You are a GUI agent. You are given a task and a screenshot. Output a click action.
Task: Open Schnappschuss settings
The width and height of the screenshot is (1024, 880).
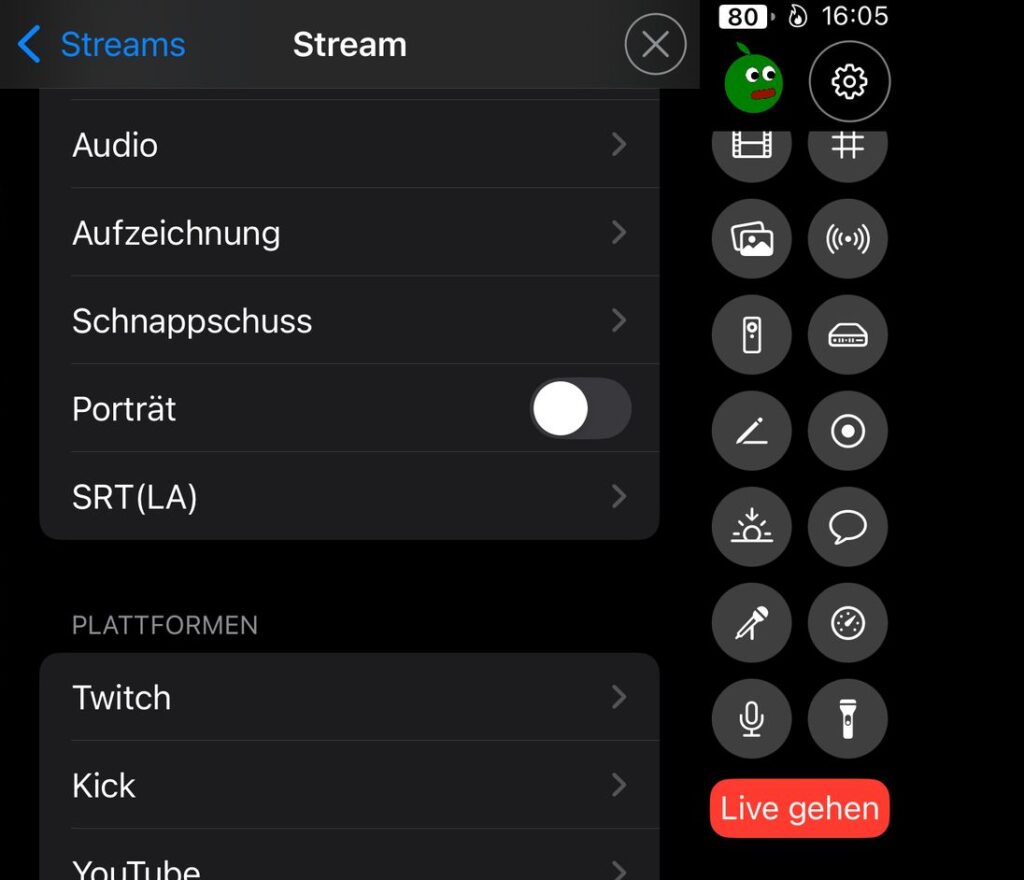coord(349,321)
